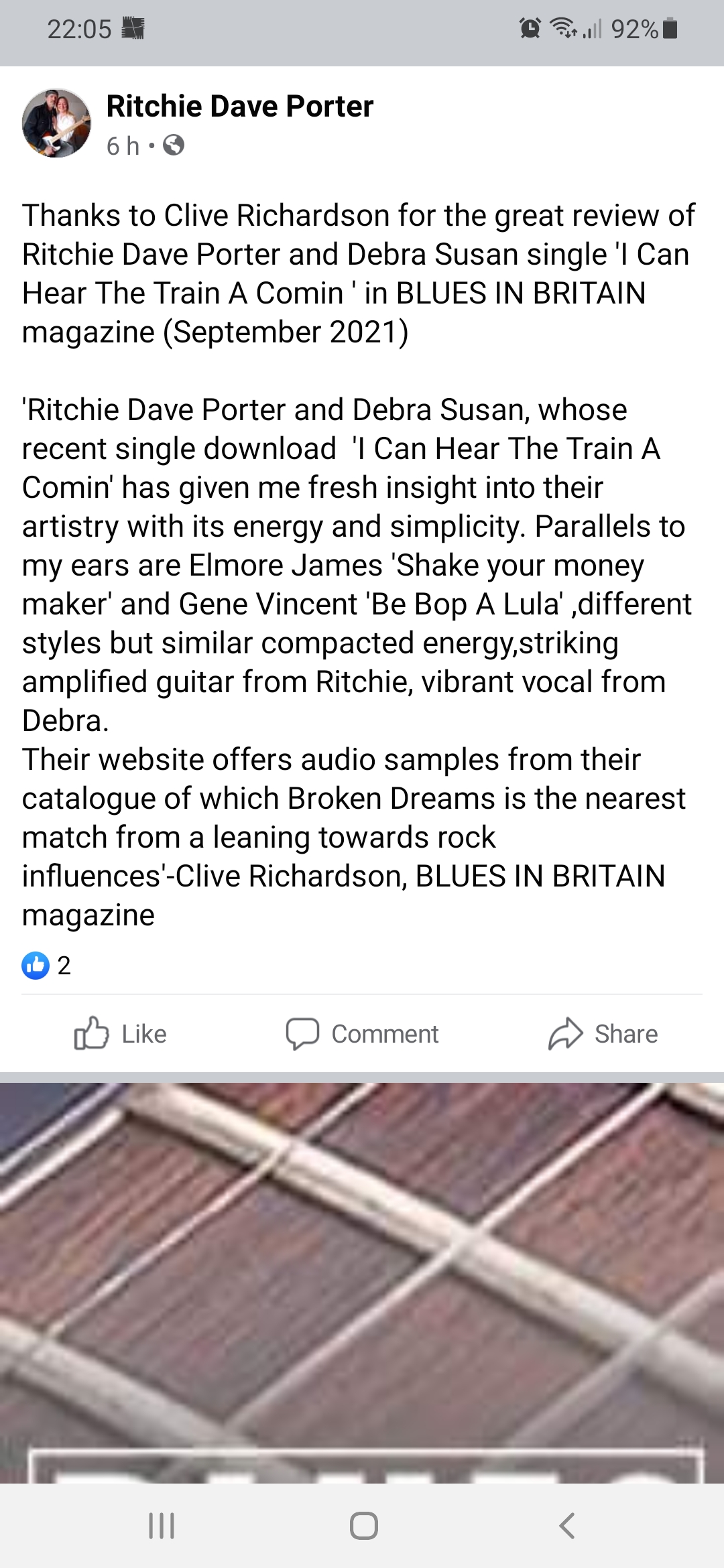Viewport: 724px width, 1568px height.
Task: Open Ritchie Dave Porter's profile name
Action: (x=239, y=107)
